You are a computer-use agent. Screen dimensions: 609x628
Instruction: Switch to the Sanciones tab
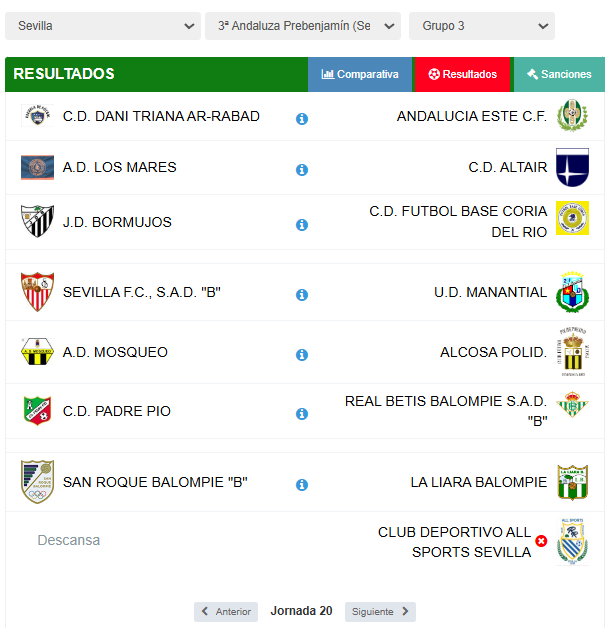pyautogui.click(x=559, y=74)
